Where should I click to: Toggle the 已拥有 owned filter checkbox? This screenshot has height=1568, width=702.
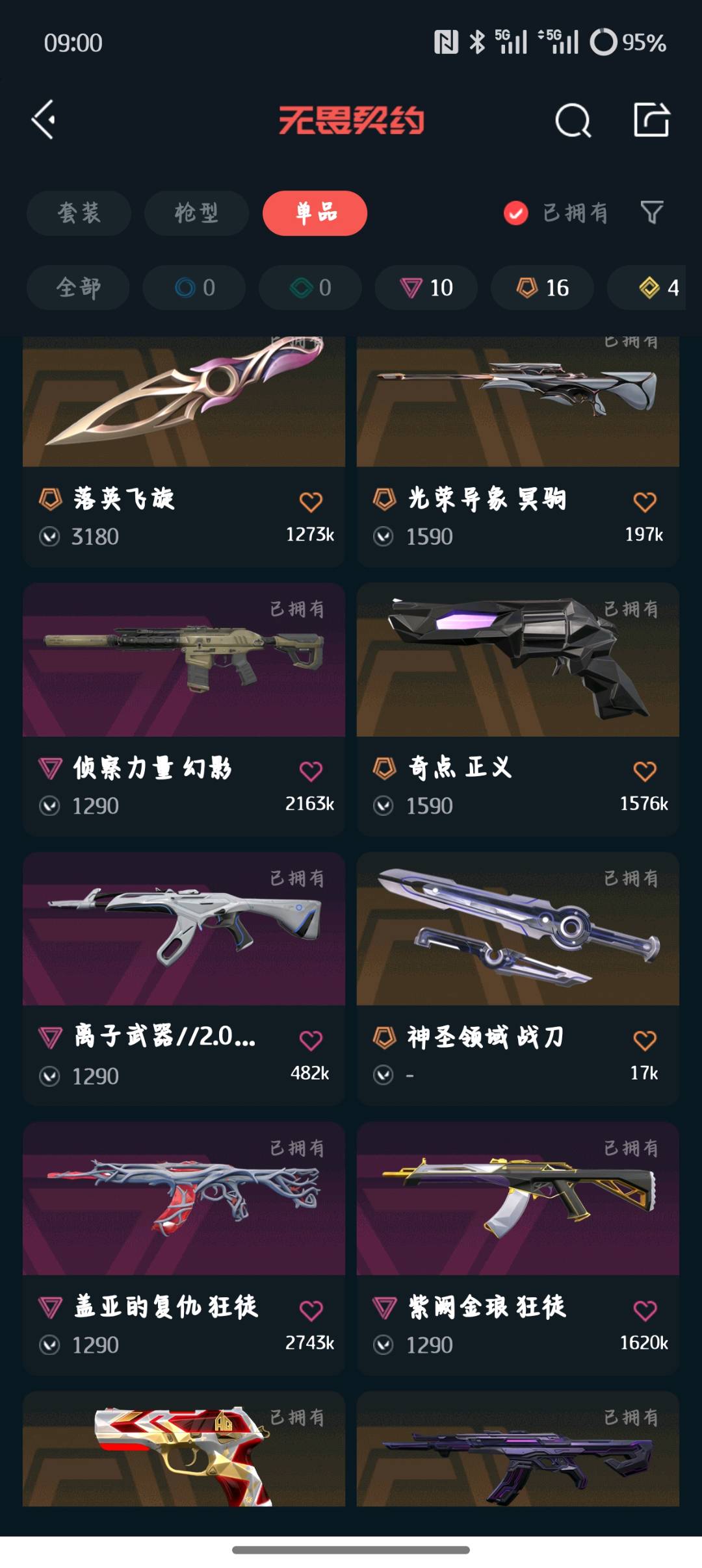516,213
